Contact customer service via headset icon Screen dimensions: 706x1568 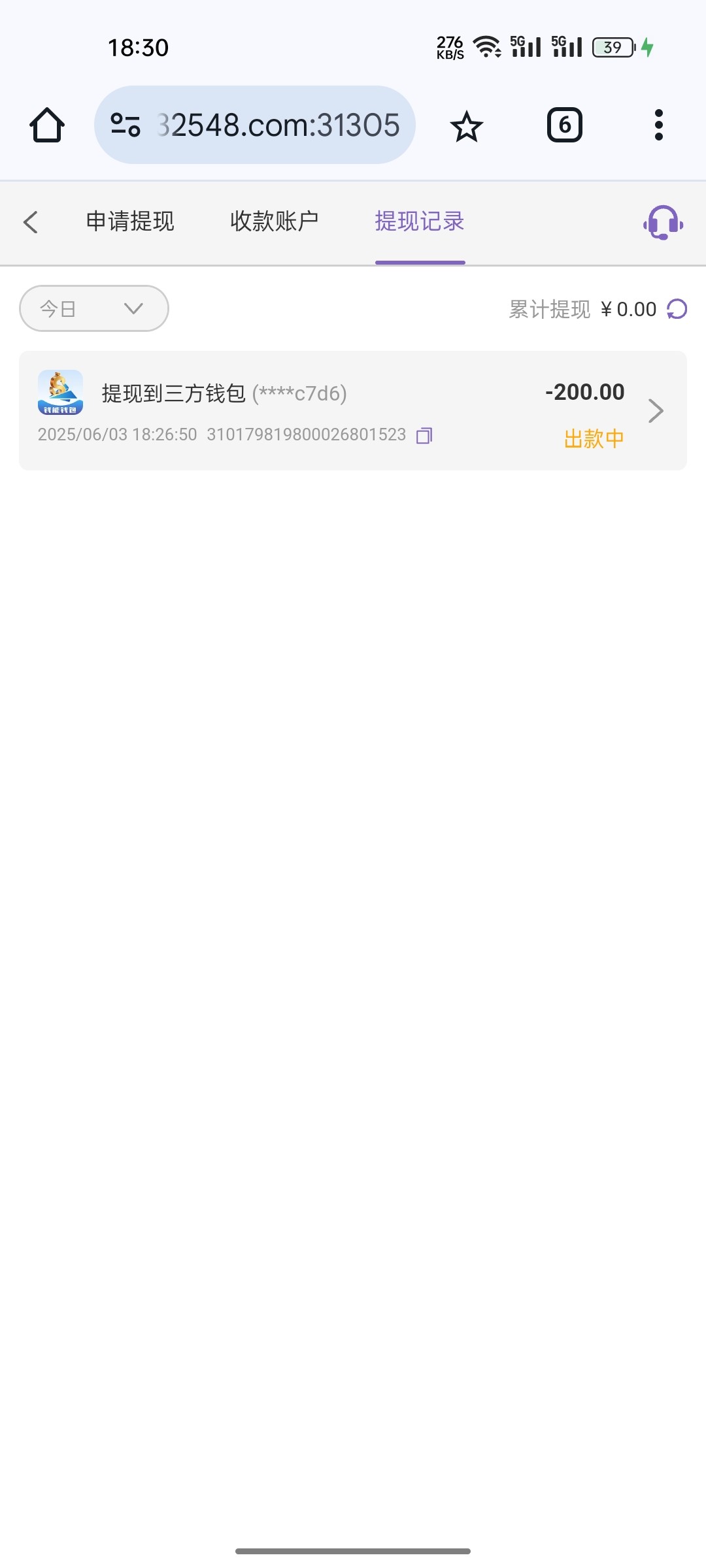pos(663,223)
